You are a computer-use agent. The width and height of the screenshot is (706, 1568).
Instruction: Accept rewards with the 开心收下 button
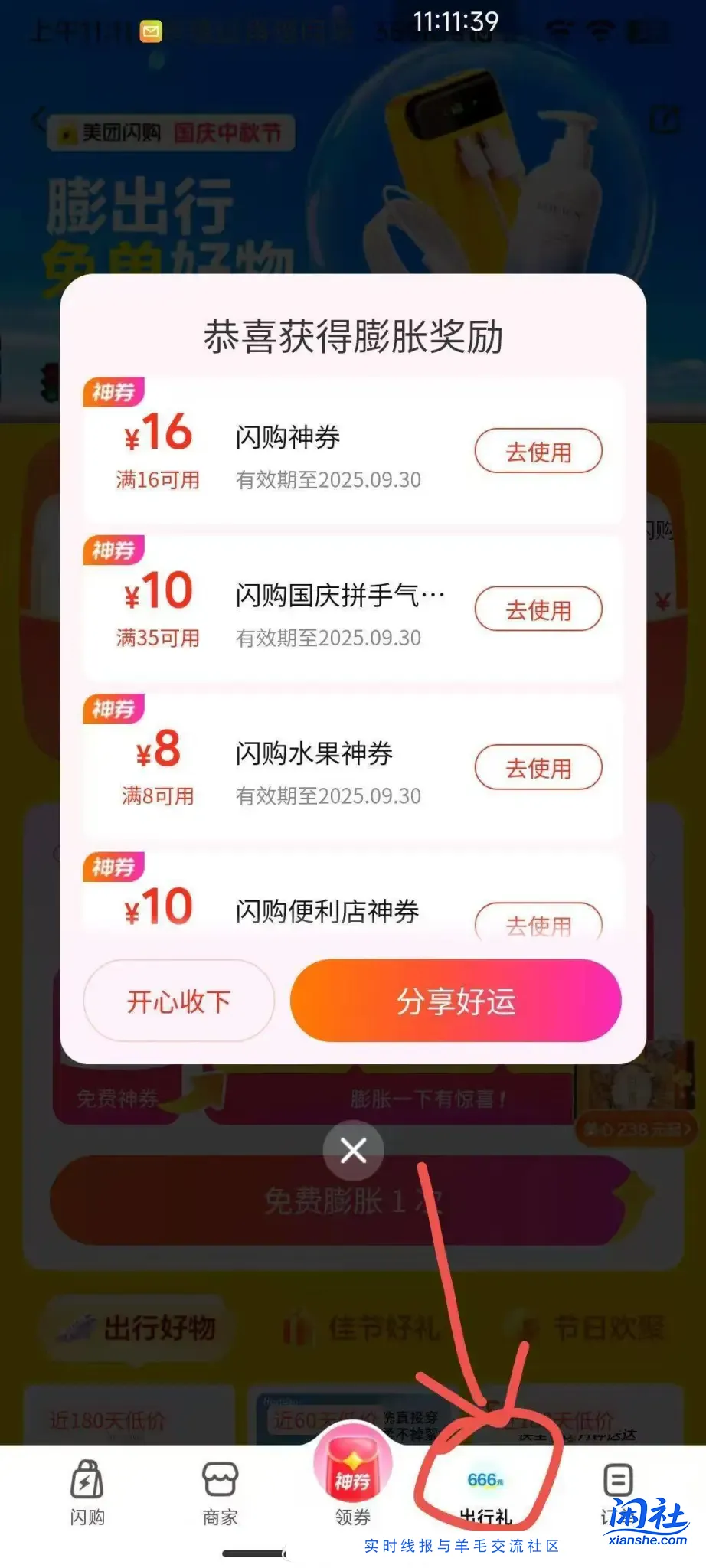click(178, 1001)
